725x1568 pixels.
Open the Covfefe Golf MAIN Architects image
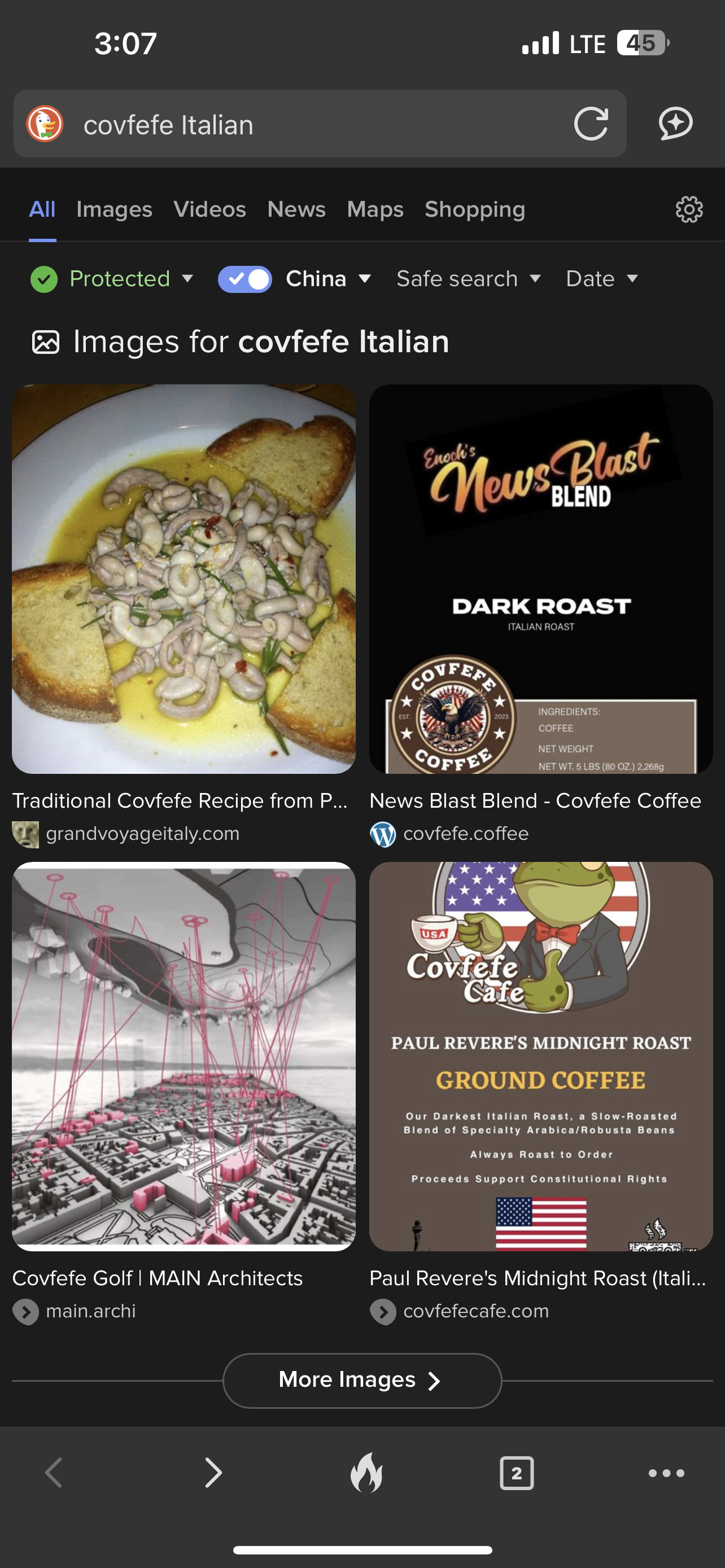[x=184, y=1056]
